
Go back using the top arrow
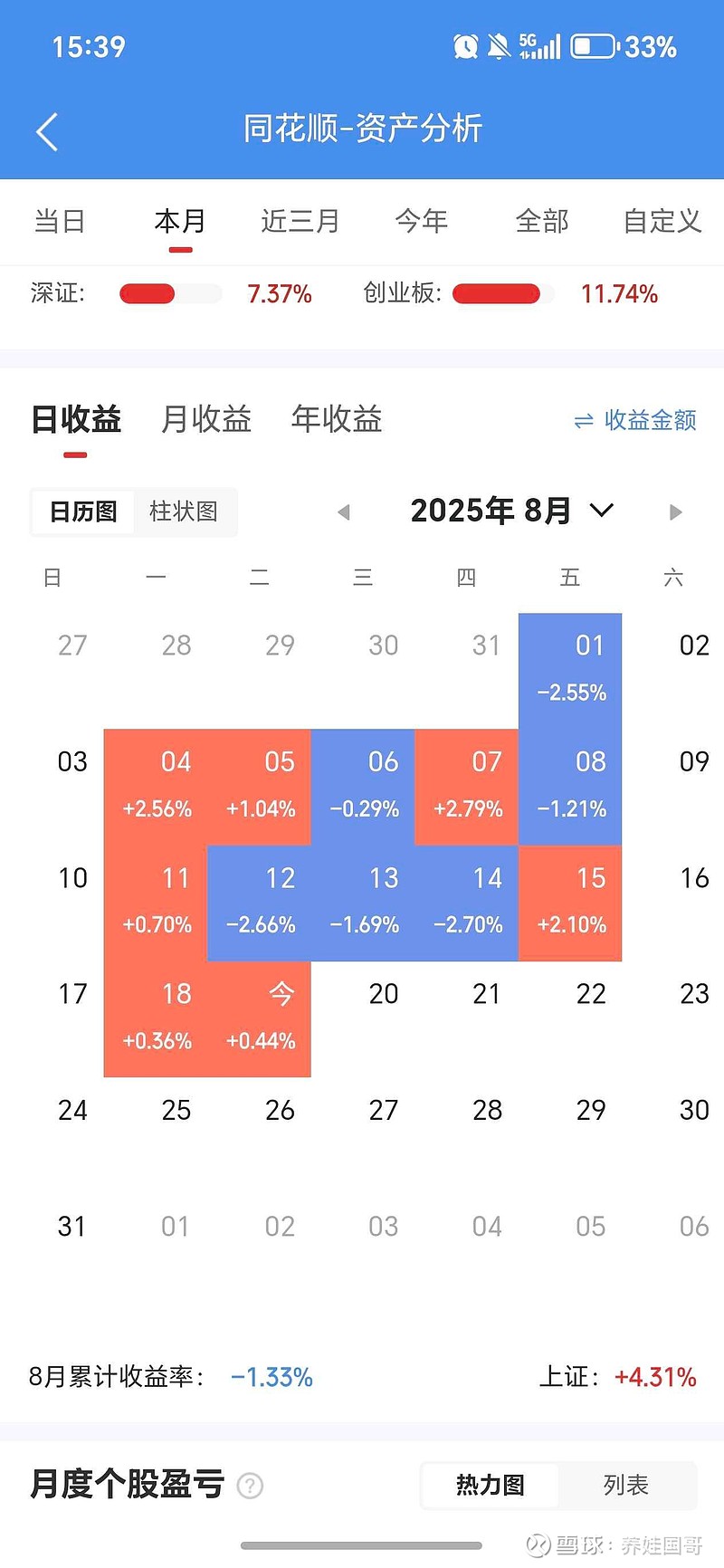coord(47,131)
